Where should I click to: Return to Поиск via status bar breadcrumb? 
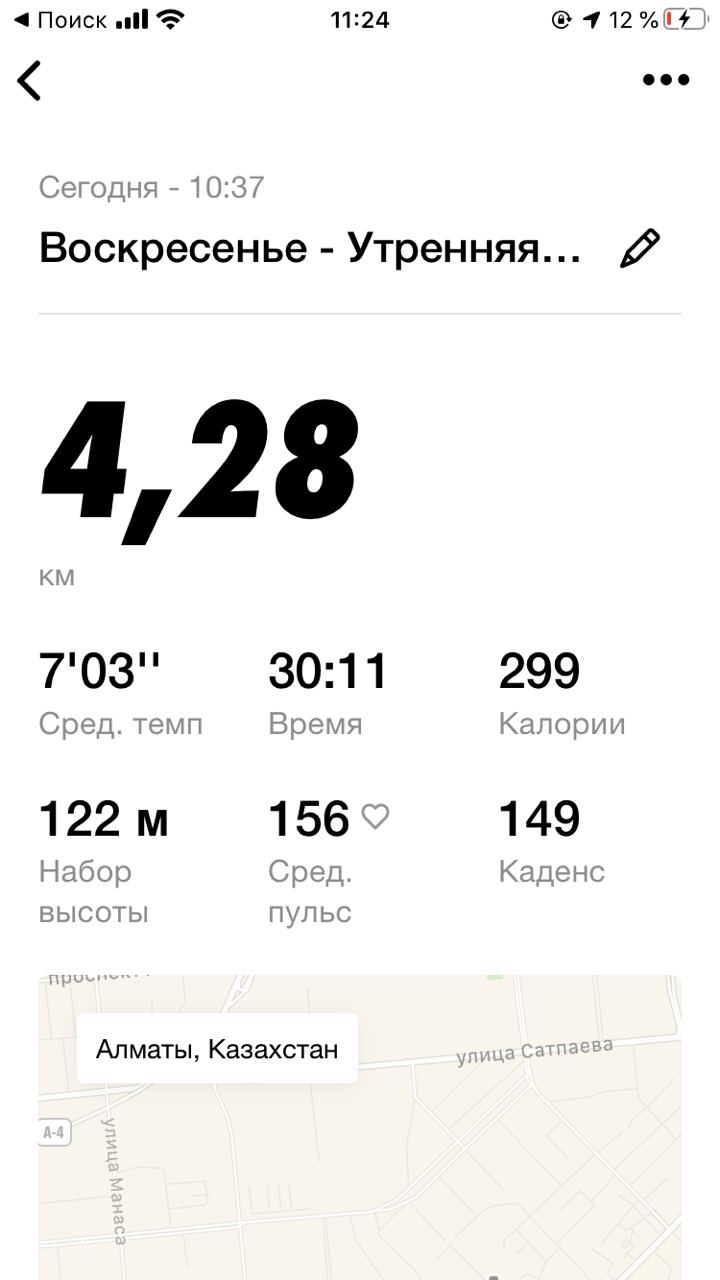tap(60, 20)
